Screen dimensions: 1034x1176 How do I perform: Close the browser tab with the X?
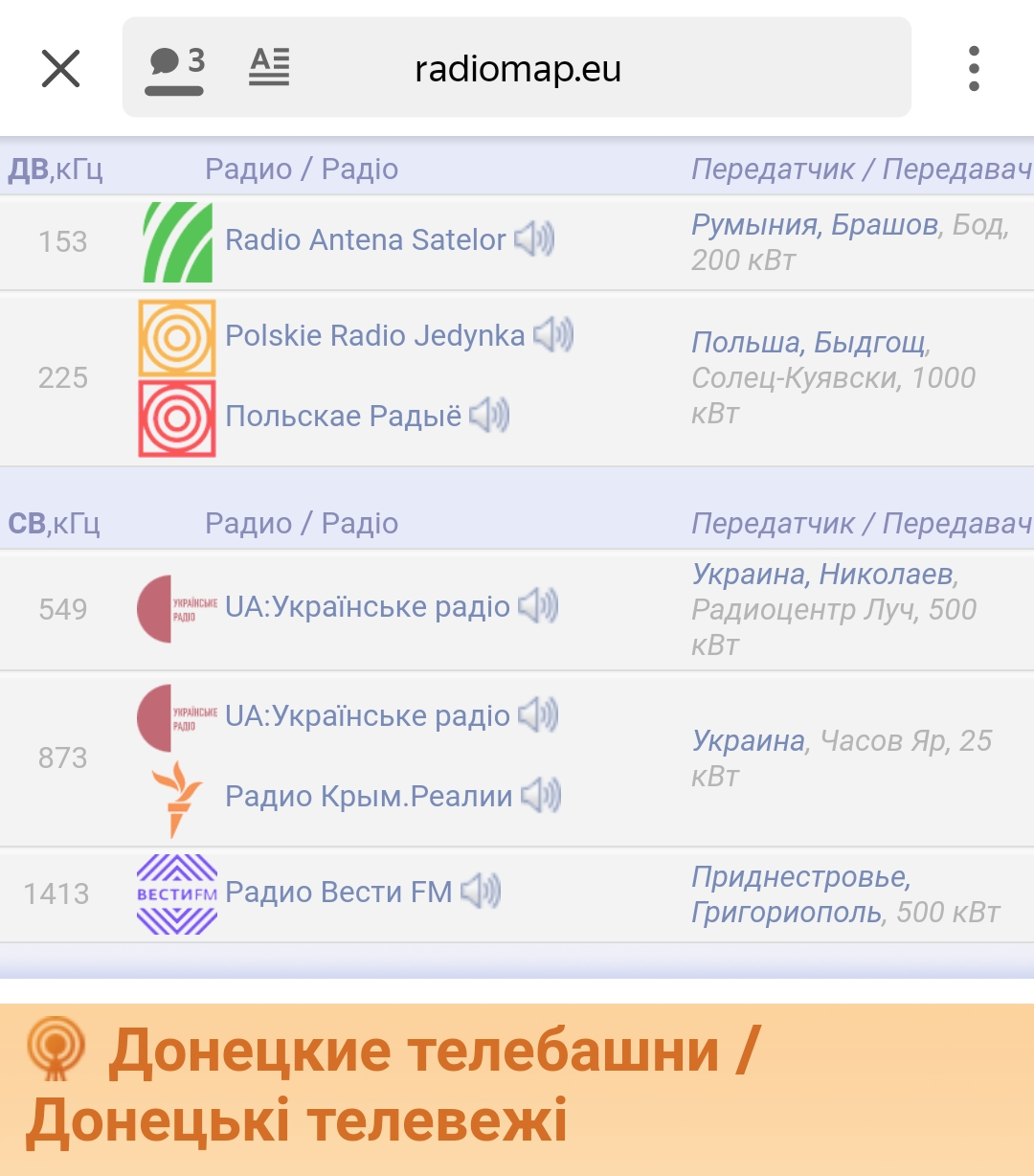coord(61,69)
